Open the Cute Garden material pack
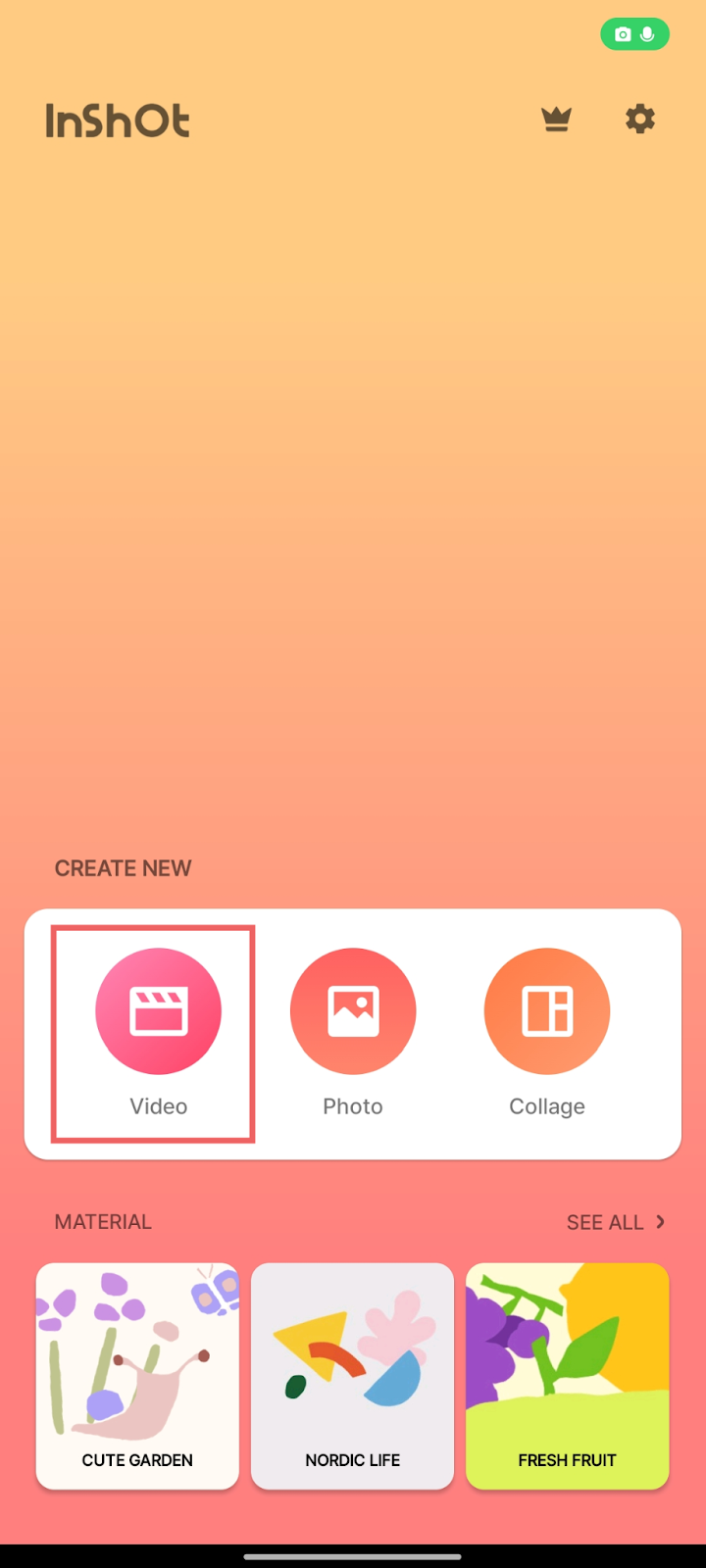 pyautogui.click(x=137, y=1375)
